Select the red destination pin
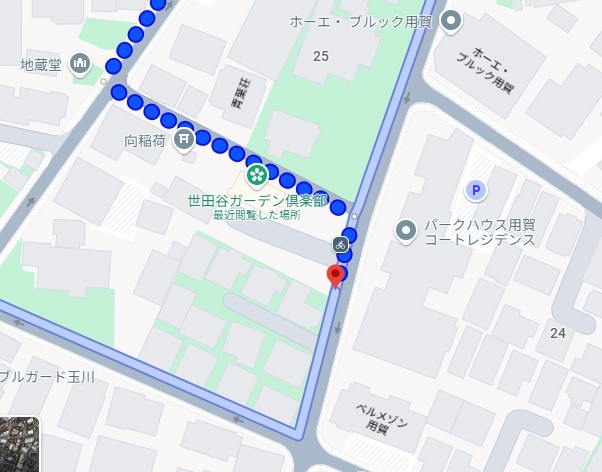 336,275
